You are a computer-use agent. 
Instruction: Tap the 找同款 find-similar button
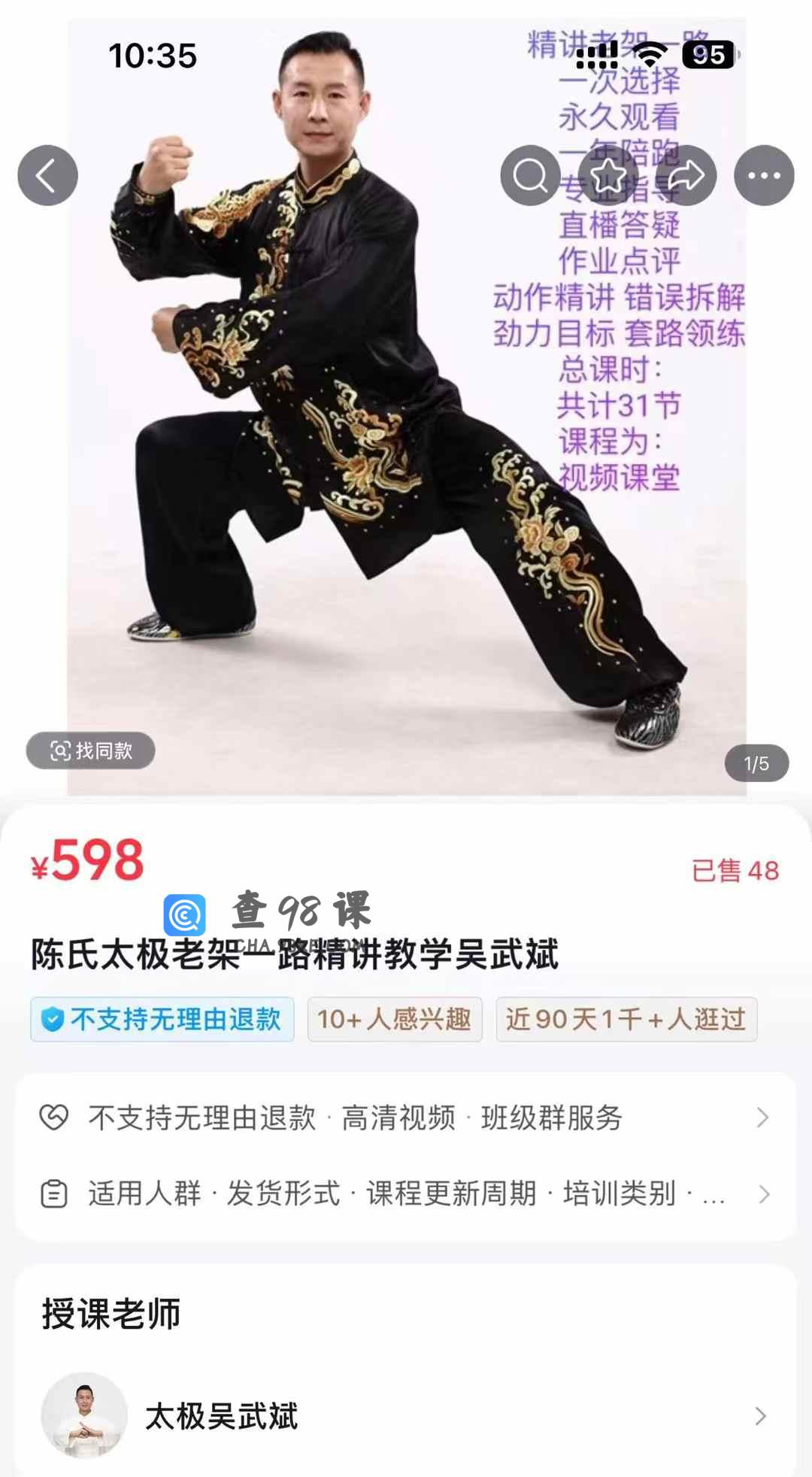point(91,751)
